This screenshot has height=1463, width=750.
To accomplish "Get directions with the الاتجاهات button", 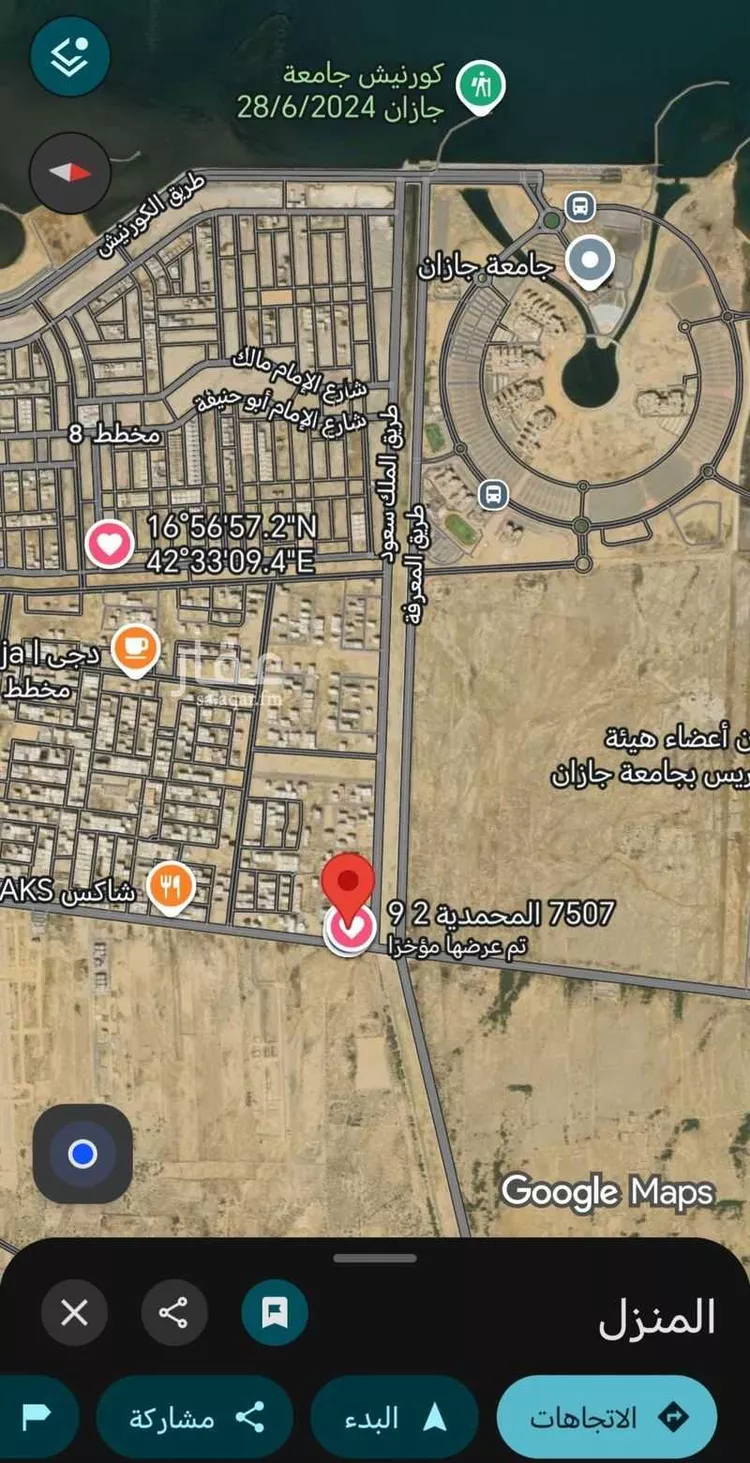I will 606,1417.
